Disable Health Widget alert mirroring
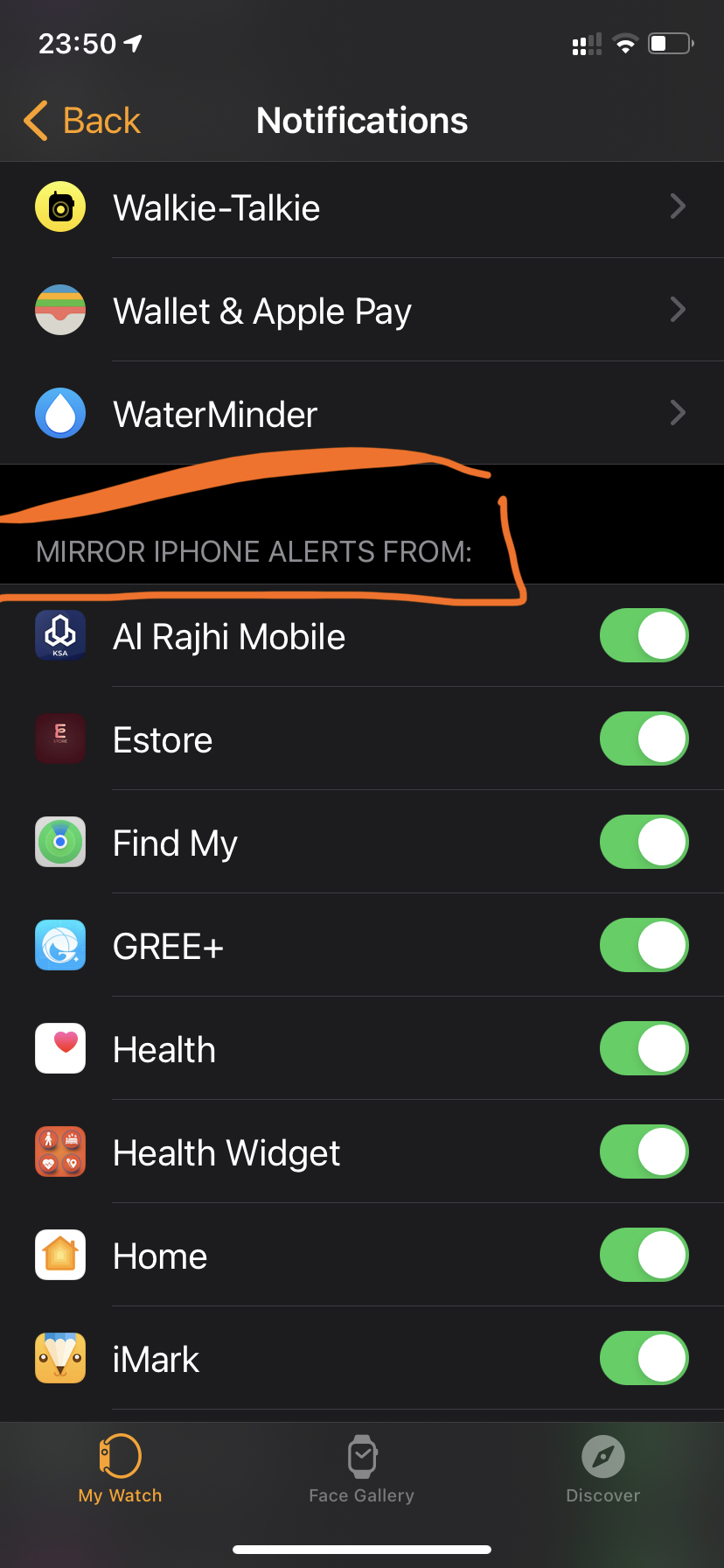The image size is (724, 1568). (x=644, y=1152)
